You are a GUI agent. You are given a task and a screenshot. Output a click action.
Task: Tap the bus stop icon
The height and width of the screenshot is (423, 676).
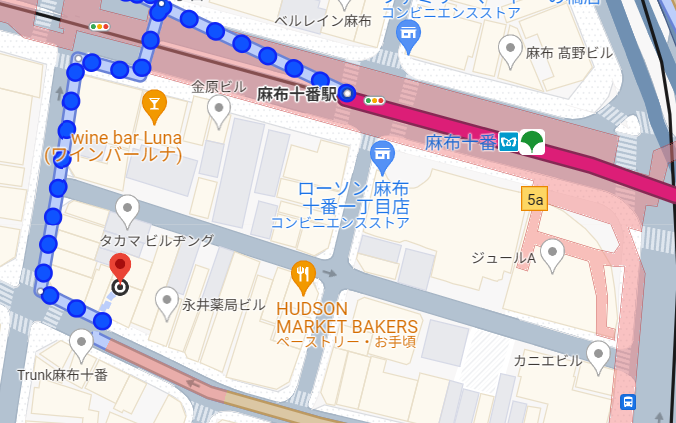(x=628, y=401)
